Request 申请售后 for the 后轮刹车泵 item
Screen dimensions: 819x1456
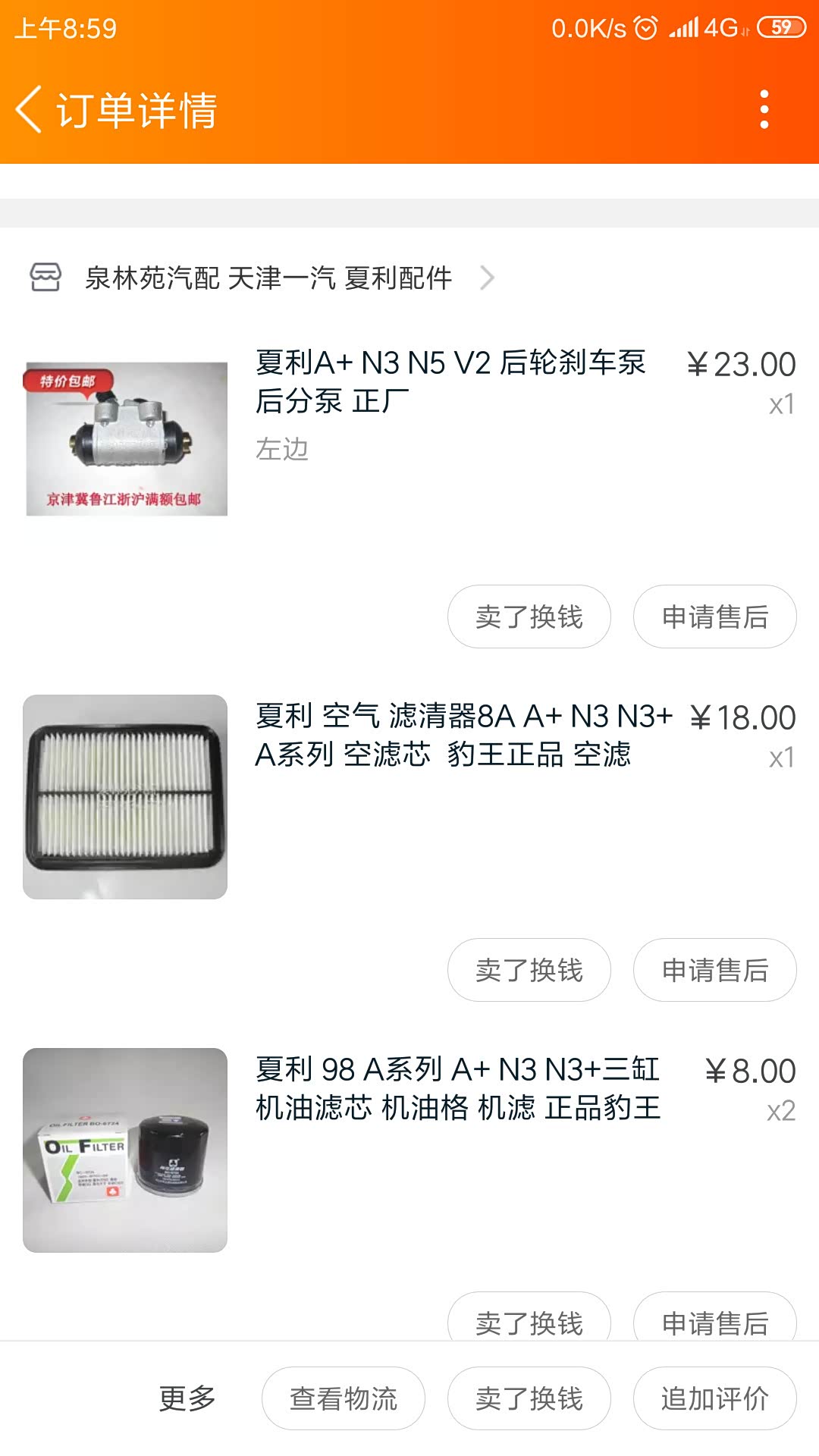coord(715,617)
